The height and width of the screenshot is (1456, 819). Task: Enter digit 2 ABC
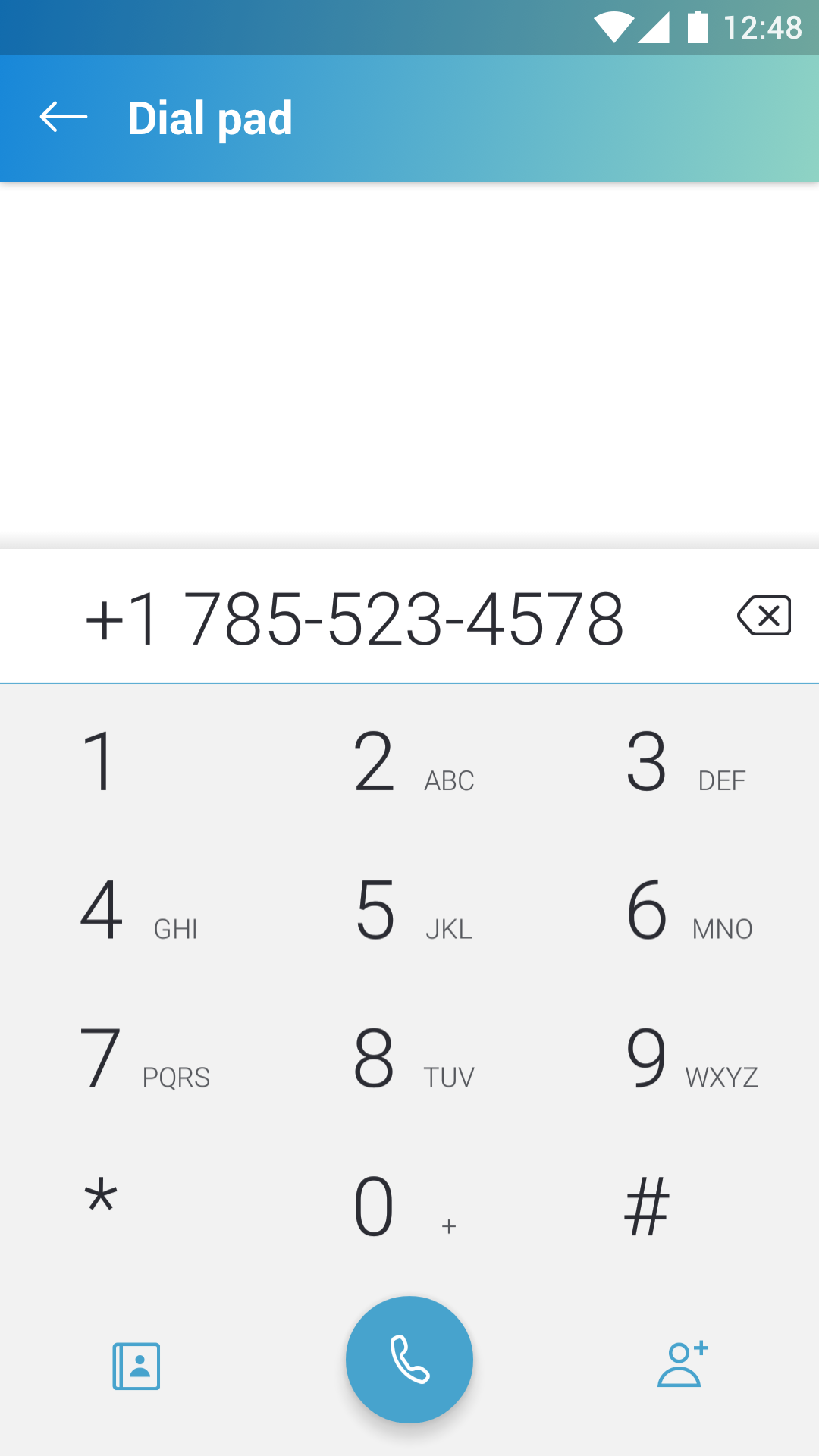pyautogui.click(x=409, y=761)
